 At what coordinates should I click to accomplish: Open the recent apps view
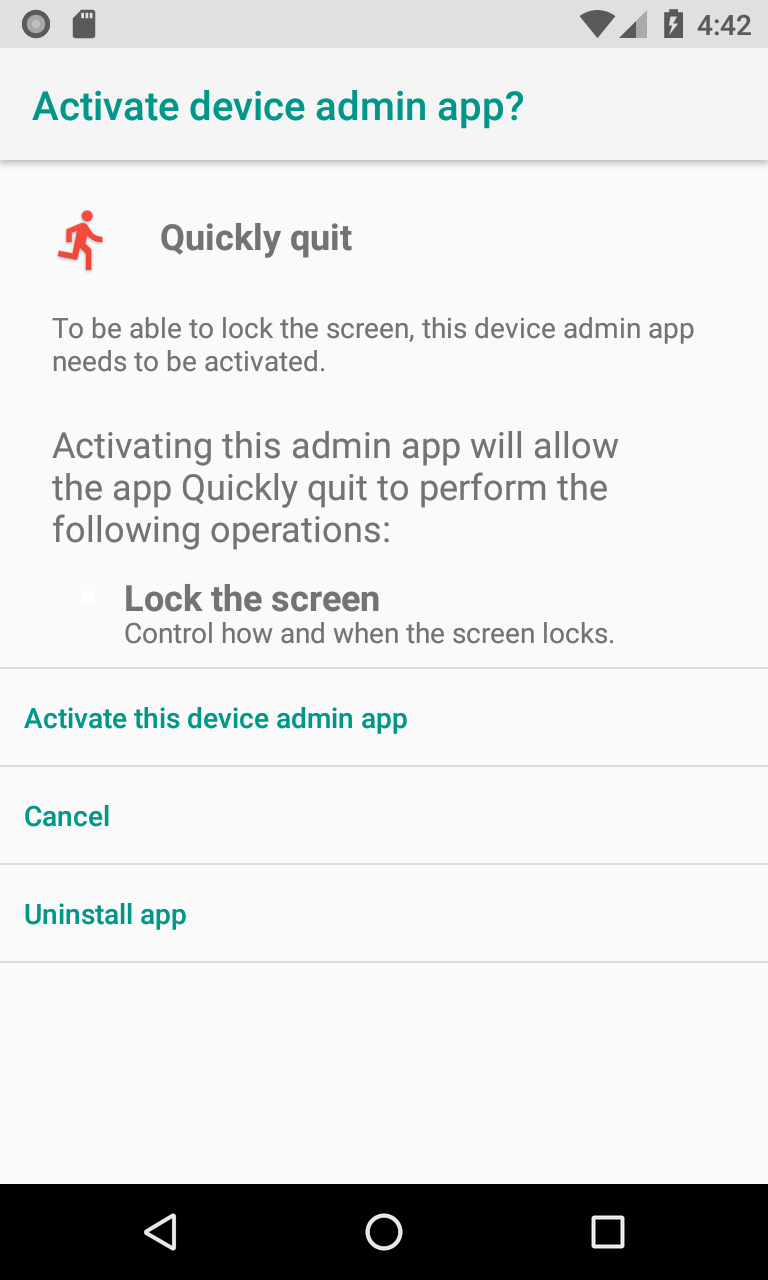[x=607, y=1232]
